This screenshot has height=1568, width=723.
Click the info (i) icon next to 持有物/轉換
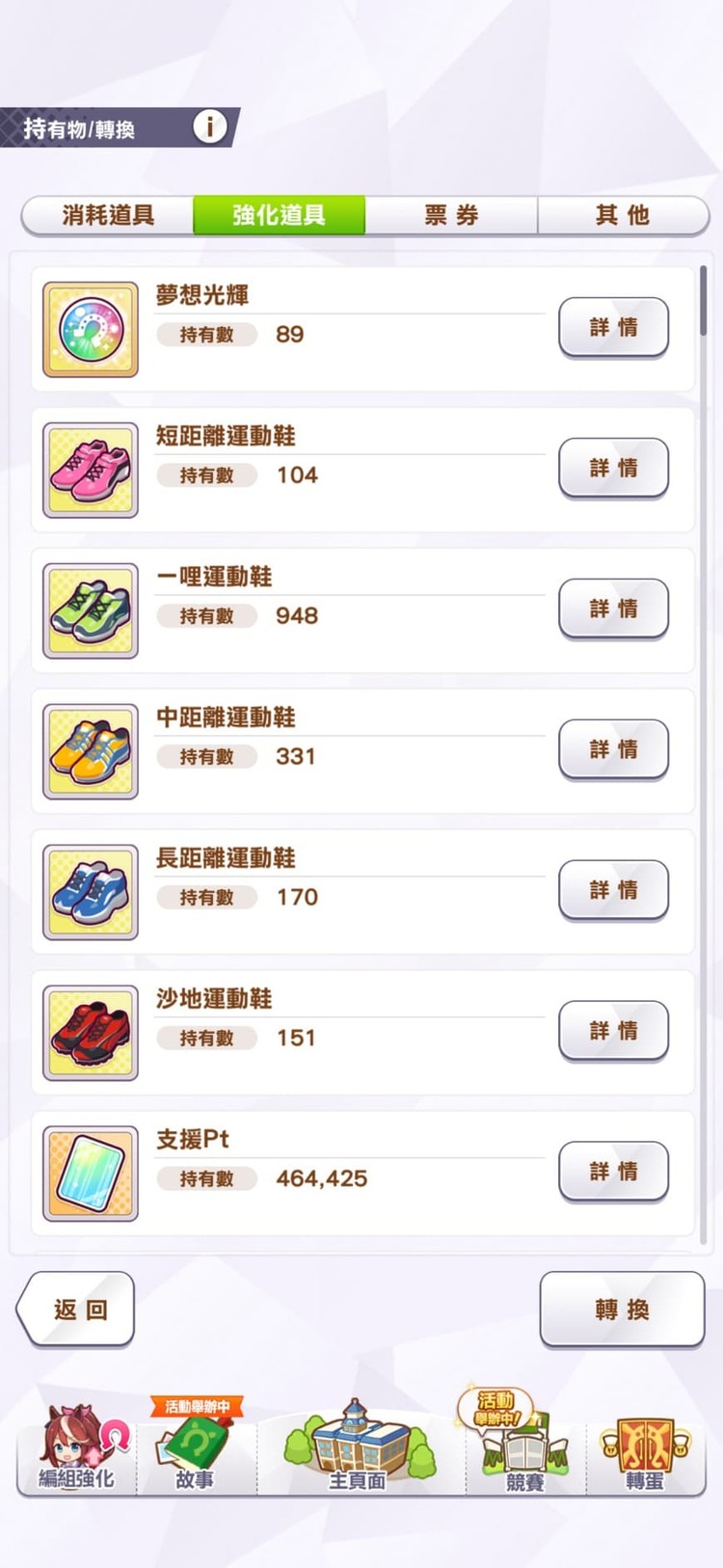[x=209, y=125]
